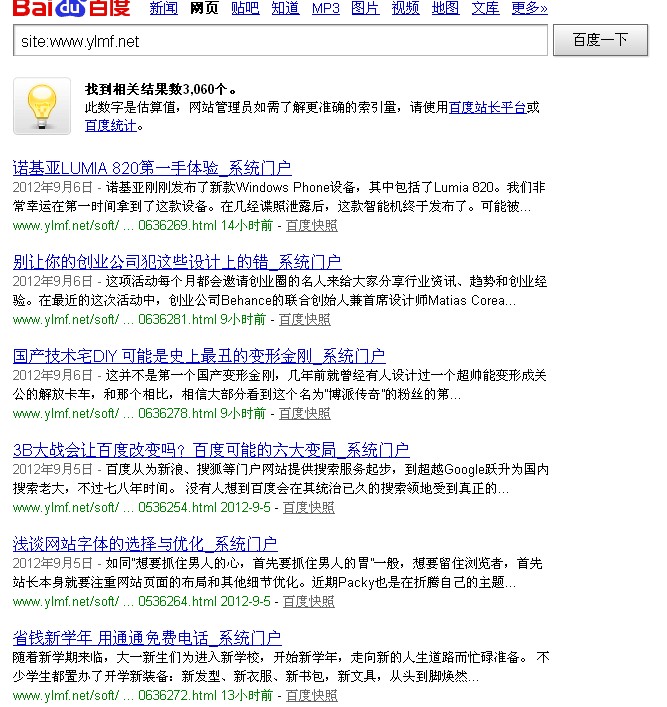Go to 文库 library
This screenshot has width=667, height=707.
click(x=485, y=9)
